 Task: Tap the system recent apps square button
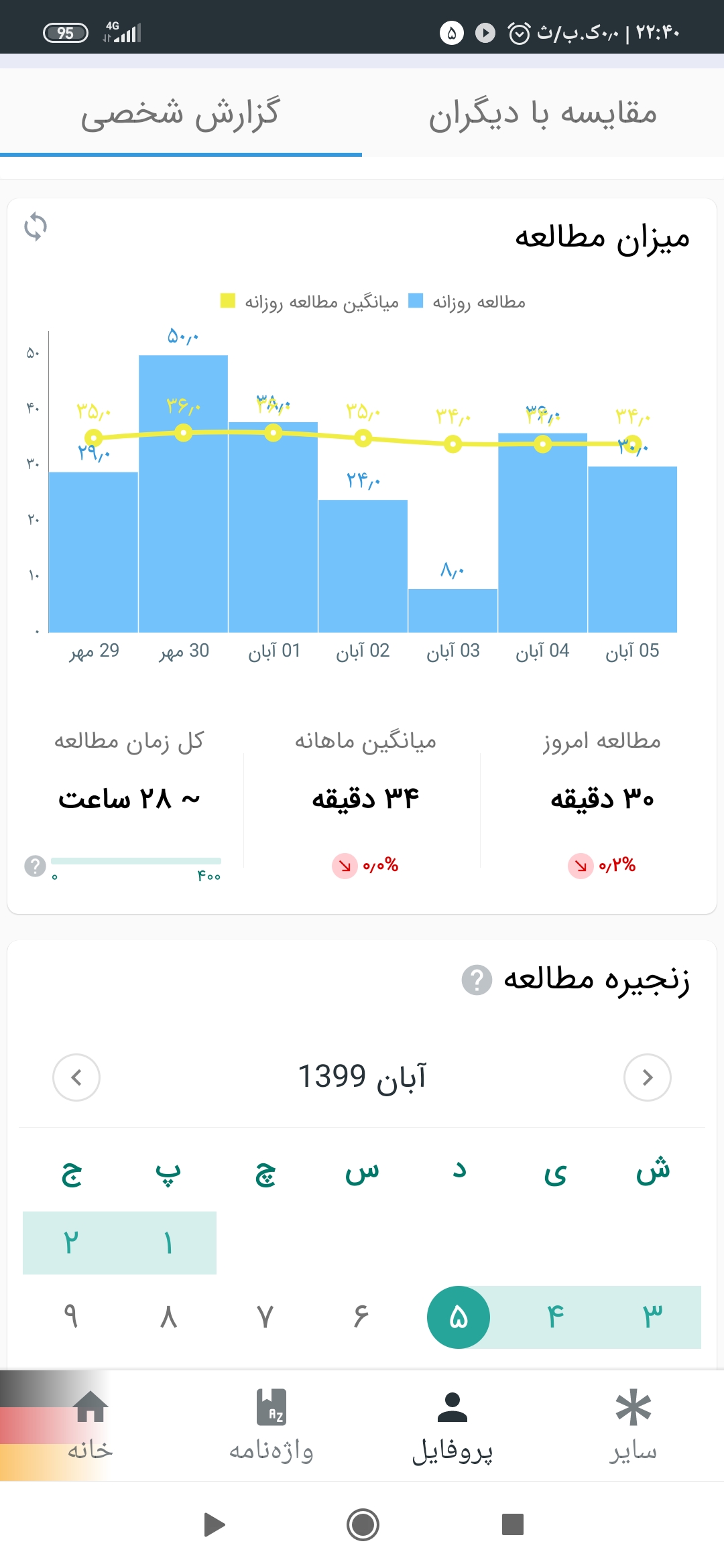(x=513, y=1524)
